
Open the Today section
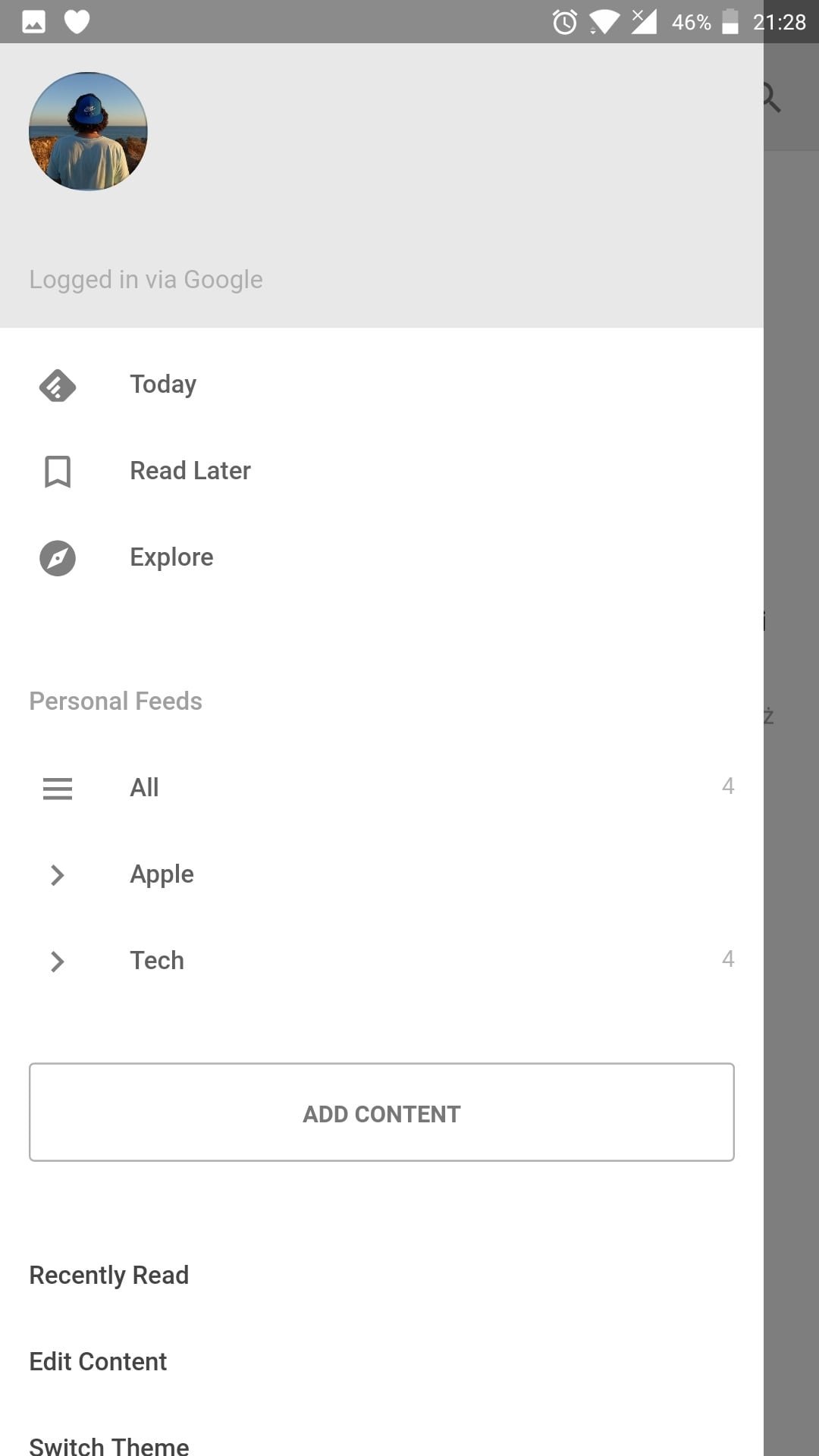381,384
